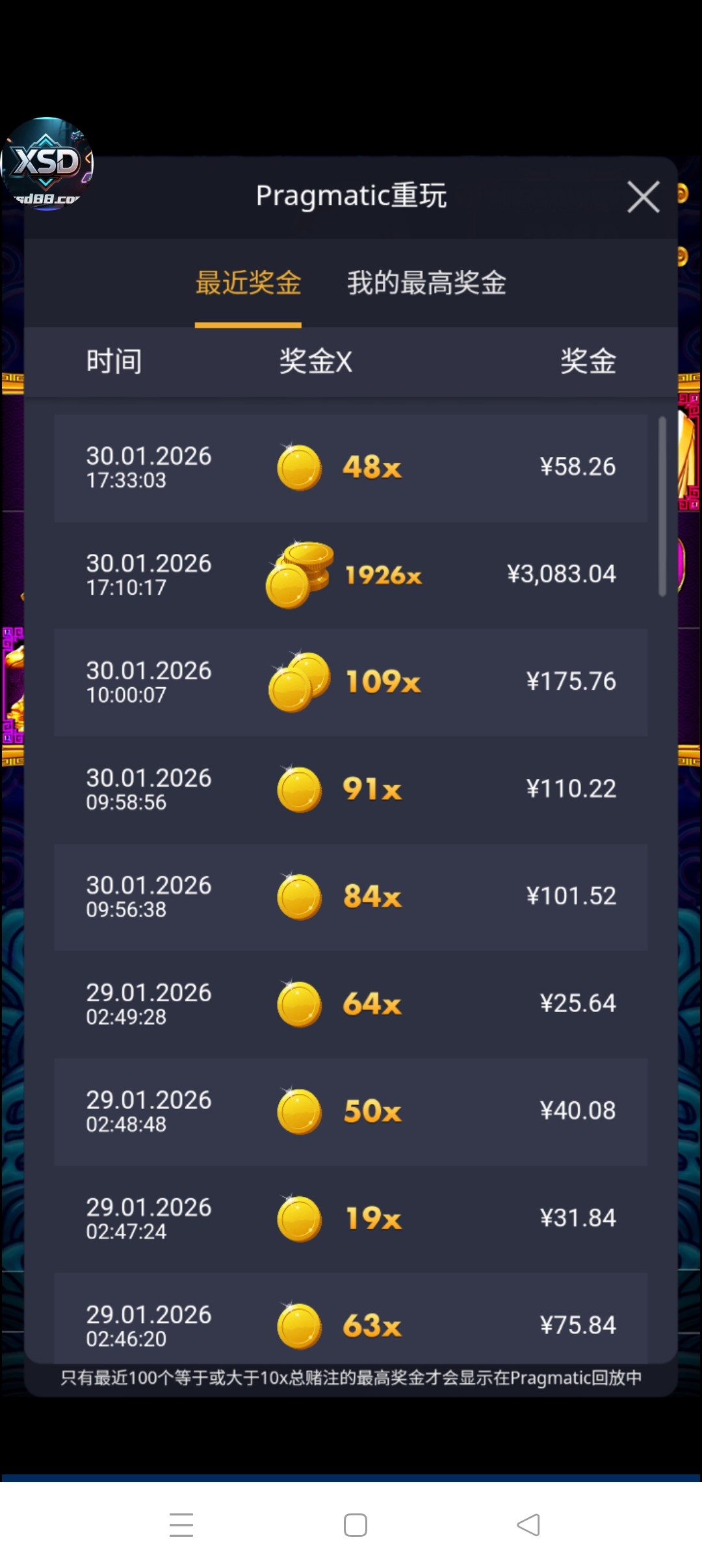Open the 48x replay from 17:33:03

[x=351, y=468]
